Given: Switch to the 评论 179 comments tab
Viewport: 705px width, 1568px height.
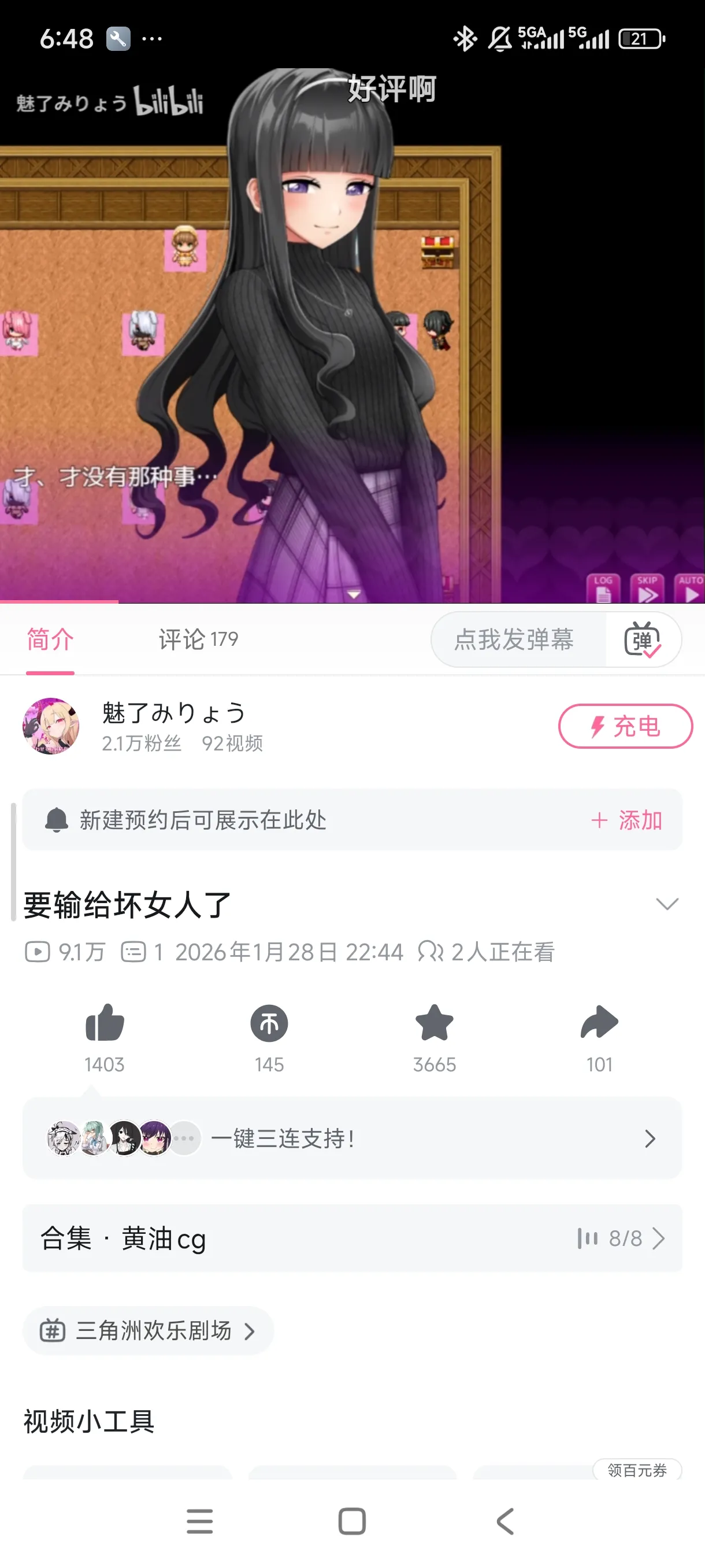Looking at the screenshot, I should point(198,639).
